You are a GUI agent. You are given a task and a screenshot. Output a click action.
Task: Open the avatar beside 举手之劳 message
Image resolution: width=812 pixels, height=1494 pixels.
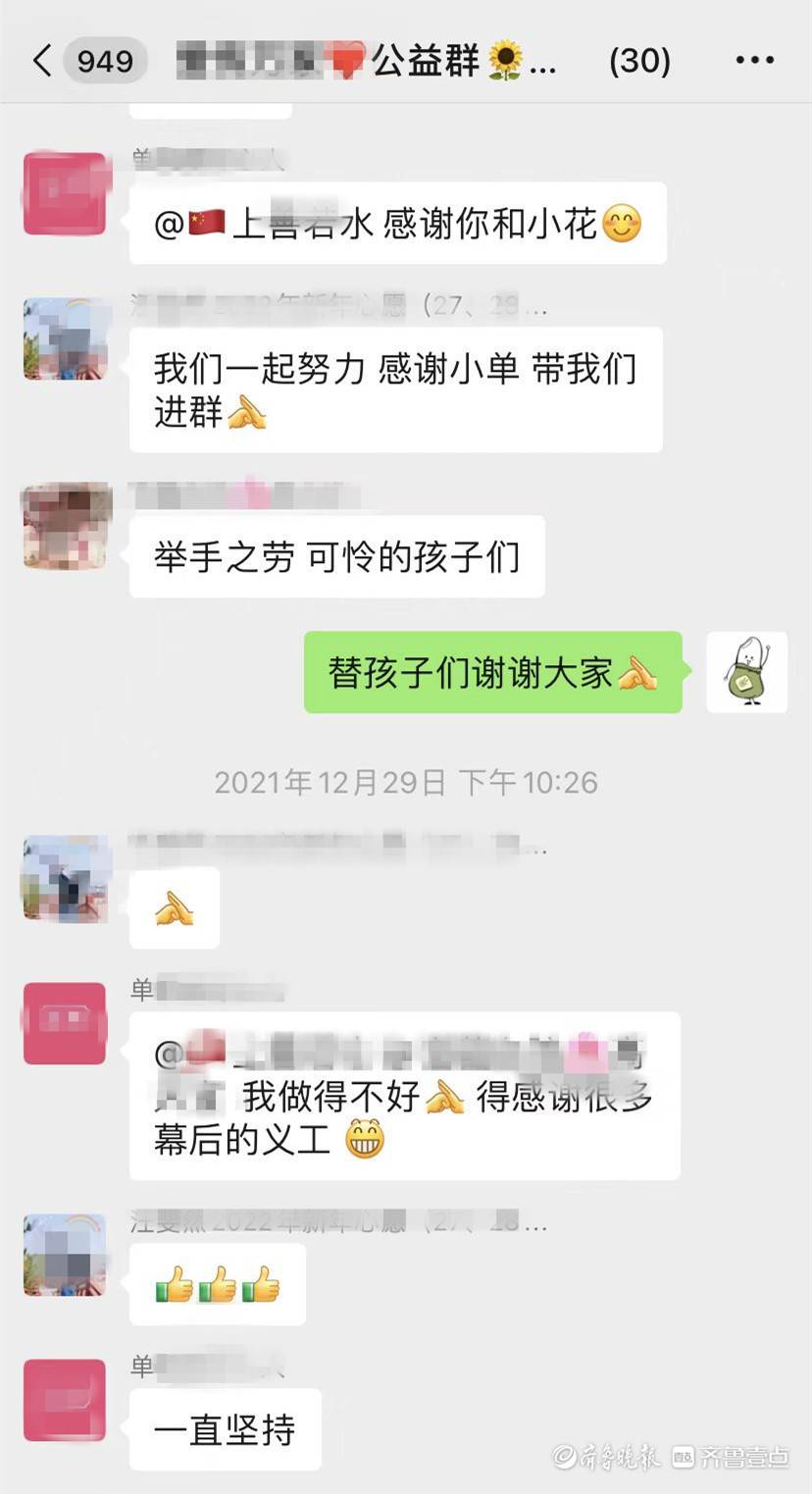click(65, 527)
